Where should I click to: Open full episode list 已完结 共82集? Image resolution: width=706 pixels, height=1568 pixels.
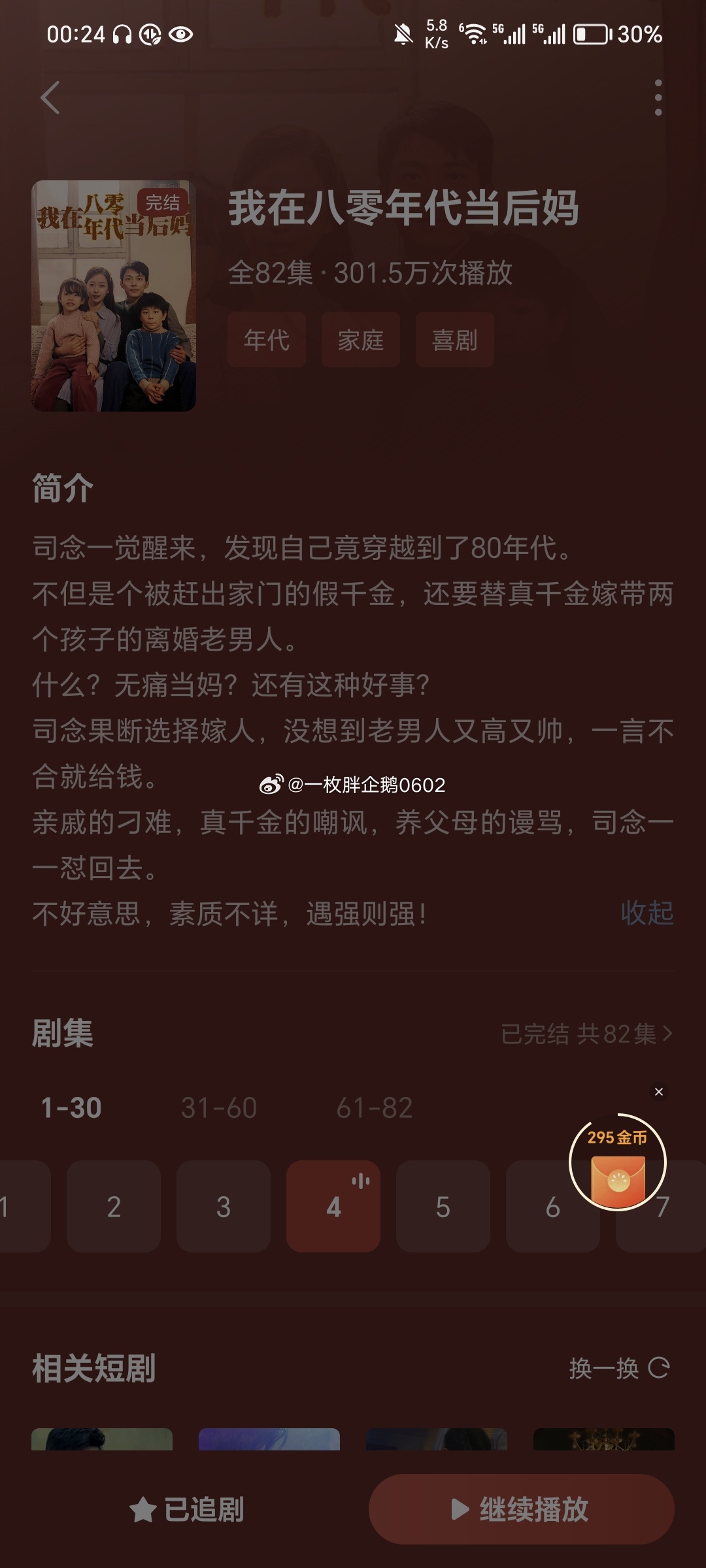pos(586,1034)
